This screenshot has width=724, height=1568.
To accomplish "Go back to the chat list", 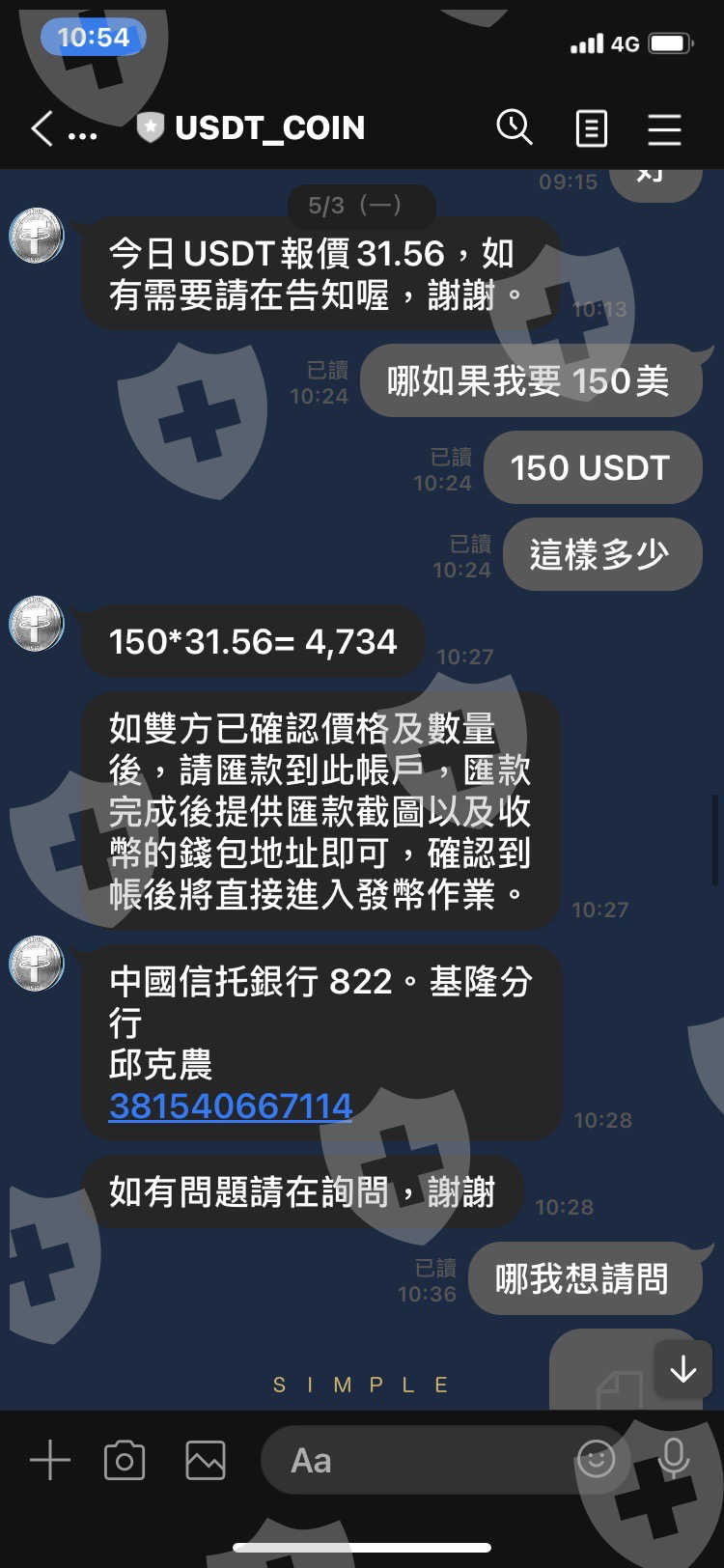I will pos(42,128).
